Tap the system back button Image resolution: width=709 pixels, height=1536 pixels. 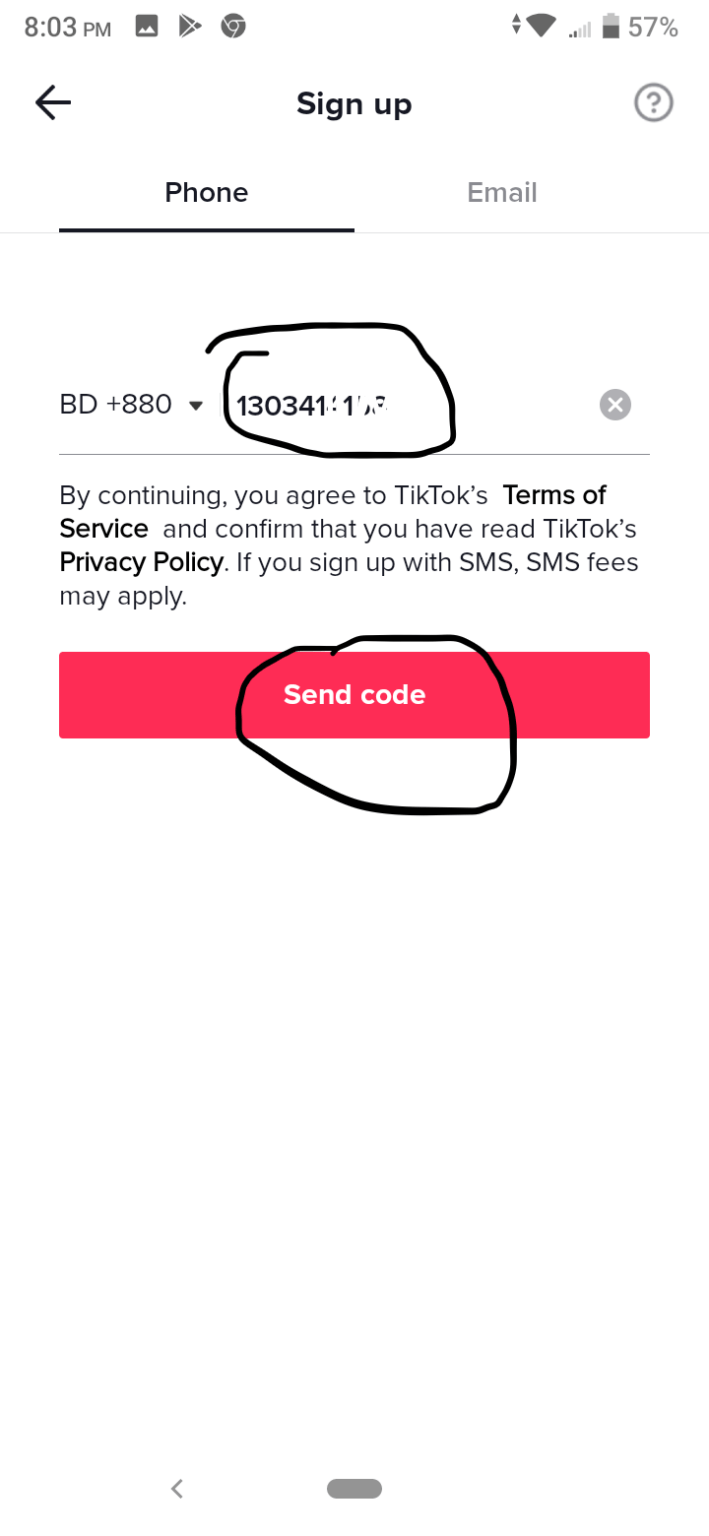point(177,1488)
